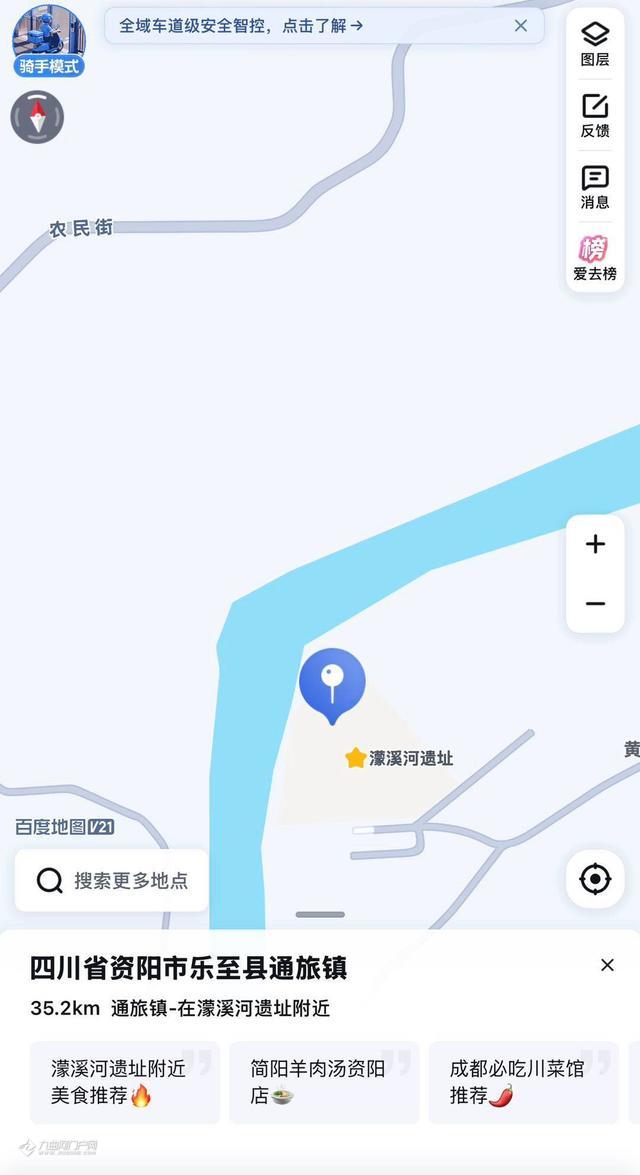Dismiss the safety control banner

pyautogui.click(x=521, y=26)
